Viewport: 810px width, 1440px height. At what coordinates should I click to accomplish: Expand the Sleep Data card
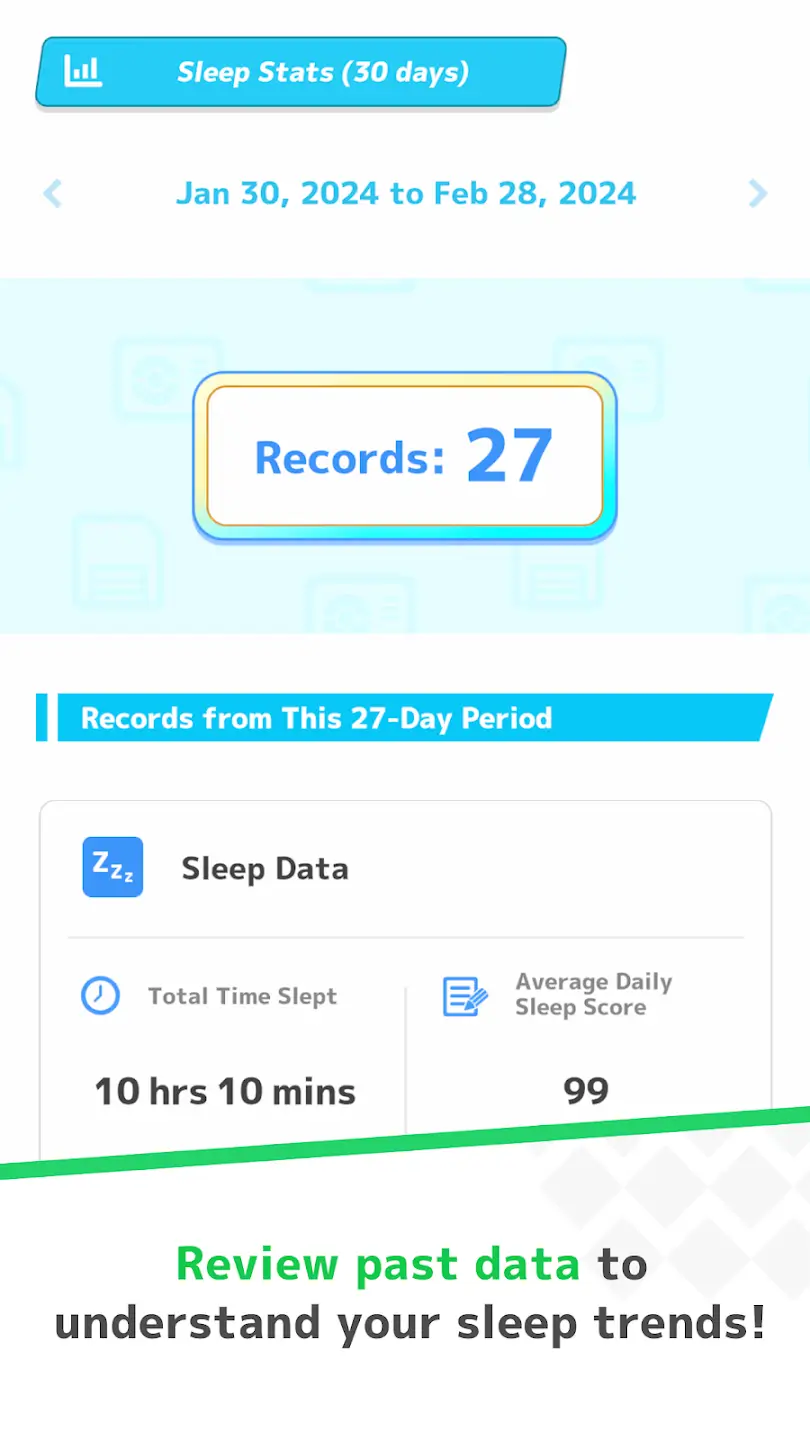pyautogui.click(x=405, y=960)
